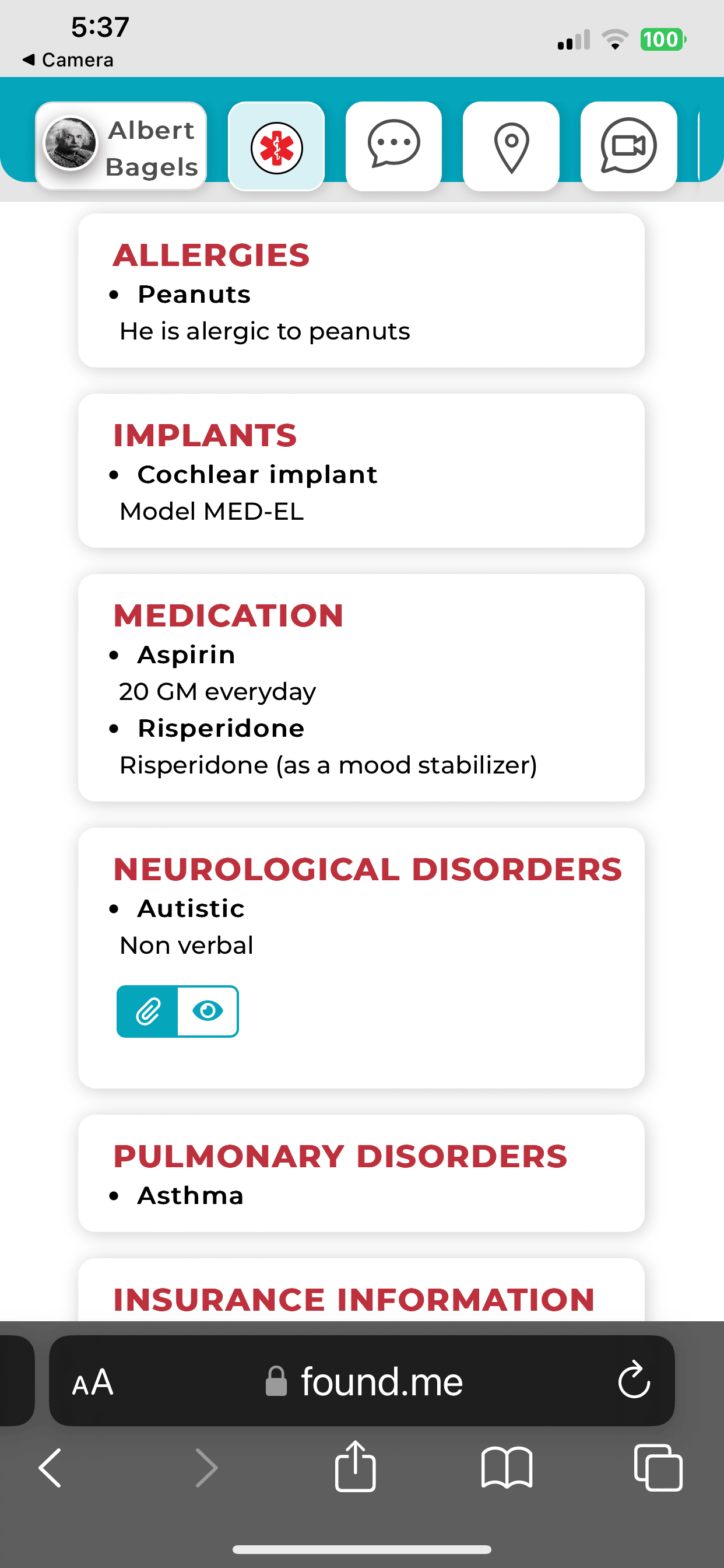Go back to the previous page
This screenshot has height=1568, width=724.
tap(51, 1468)
